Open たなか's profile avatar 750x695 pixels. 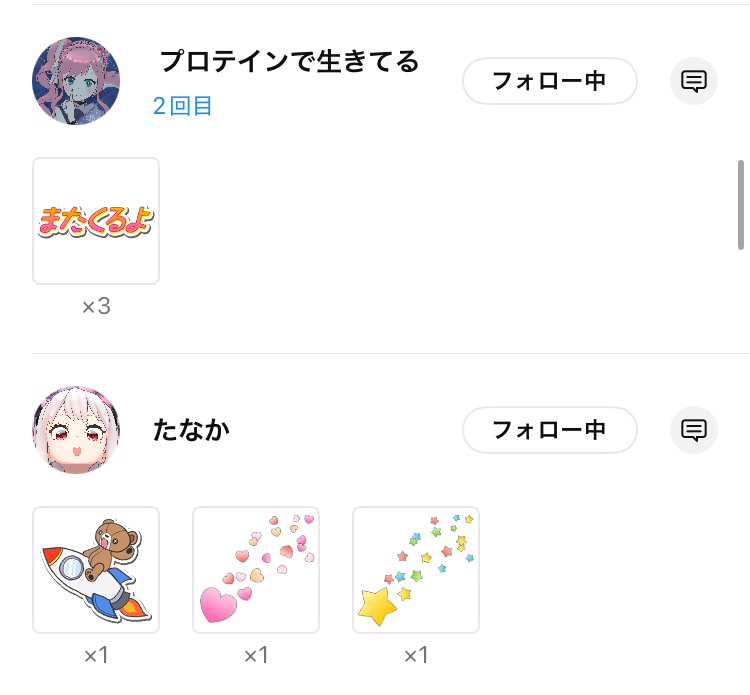click(76, 430)
